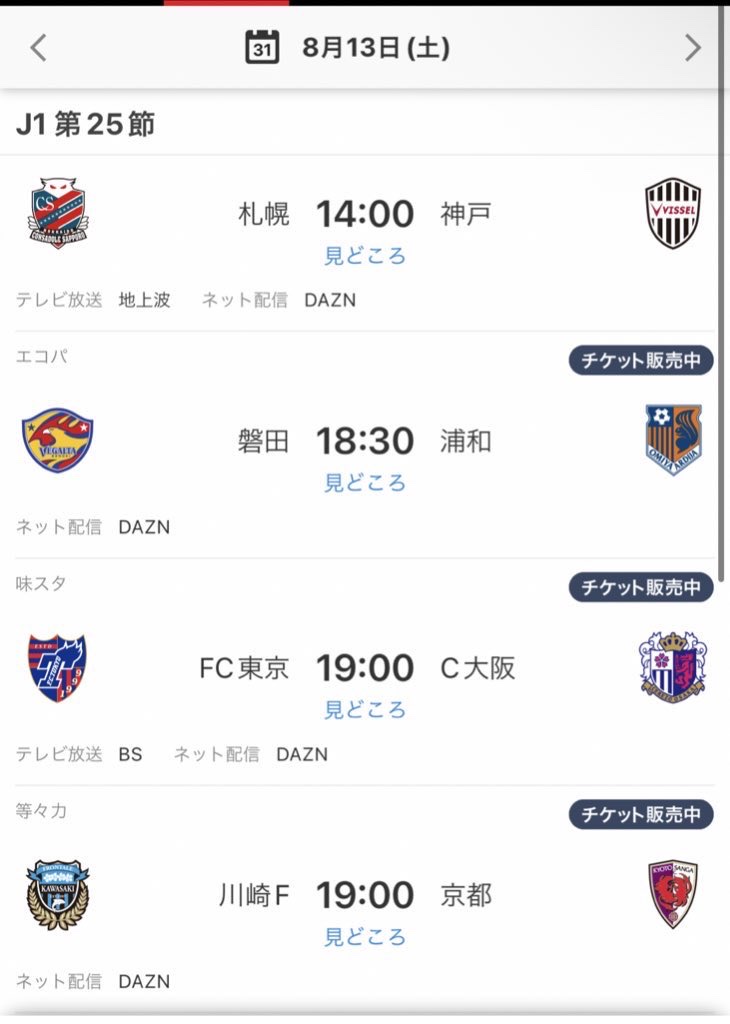Open the calendar date picker
This screenshot has height=1024, width=730.
(x=262, y=48)
